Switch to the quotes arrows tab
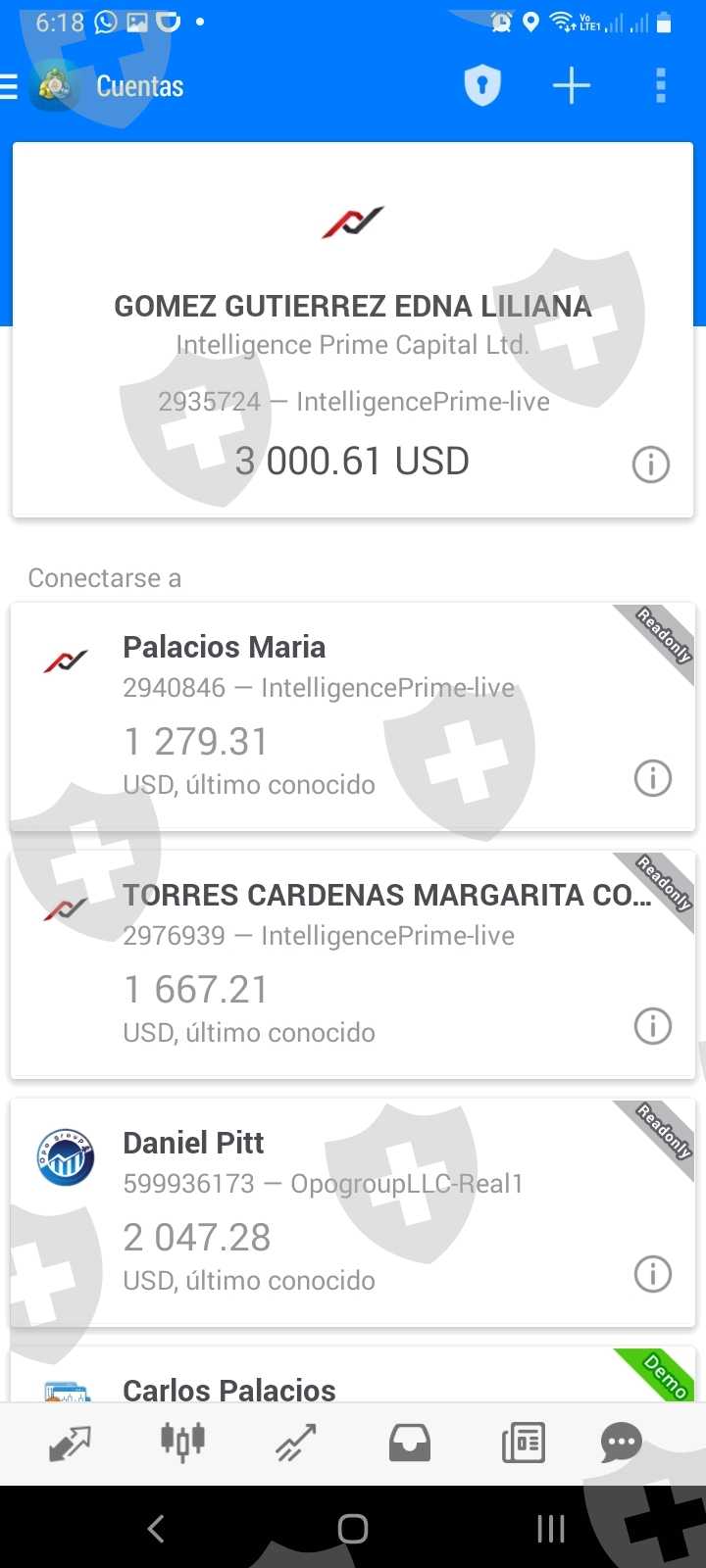 click(x=70, y=1443)
